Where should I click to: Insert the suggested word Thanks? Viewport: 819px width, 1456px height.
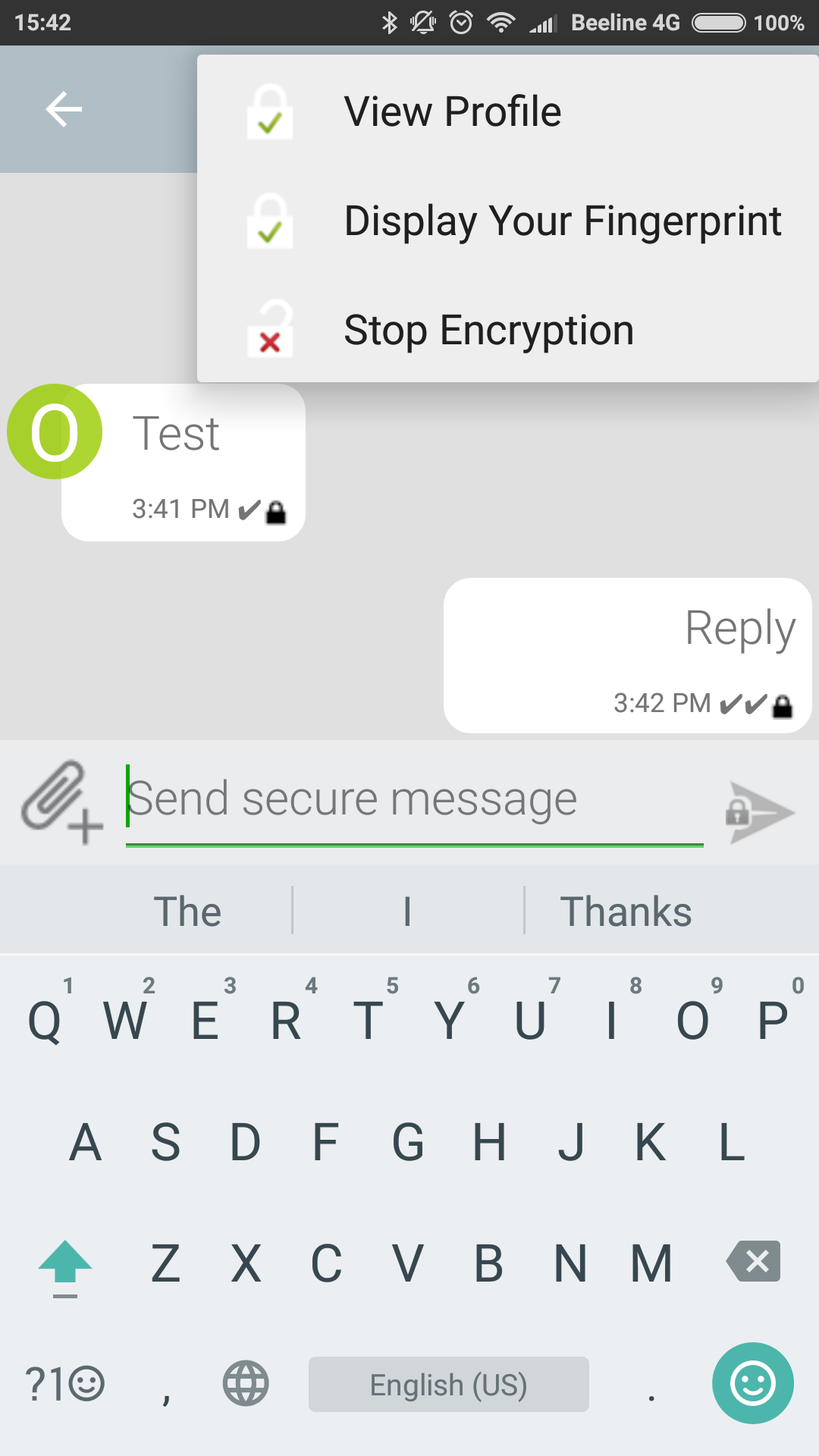point(626,911)
